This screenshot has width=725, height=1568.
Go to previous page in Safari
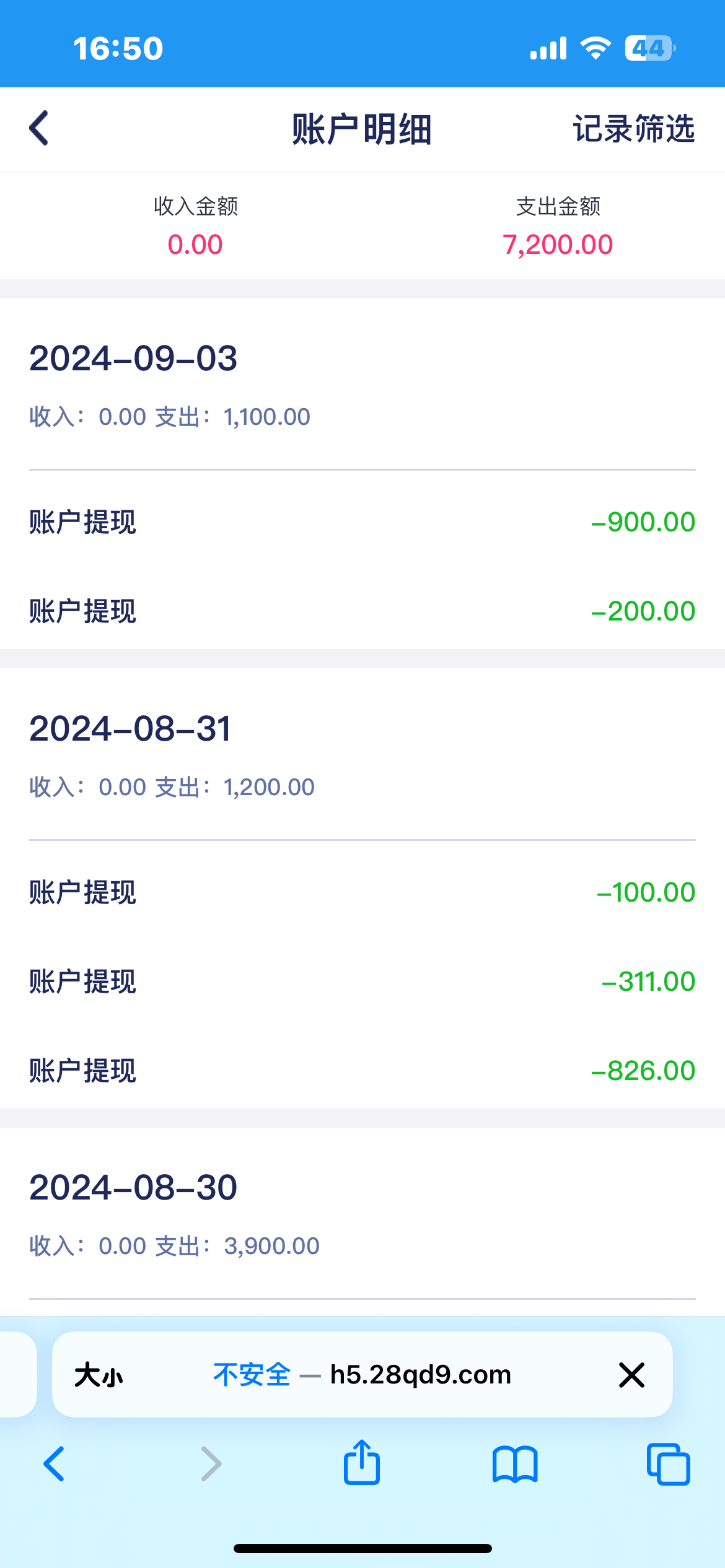coord(55,1464)
